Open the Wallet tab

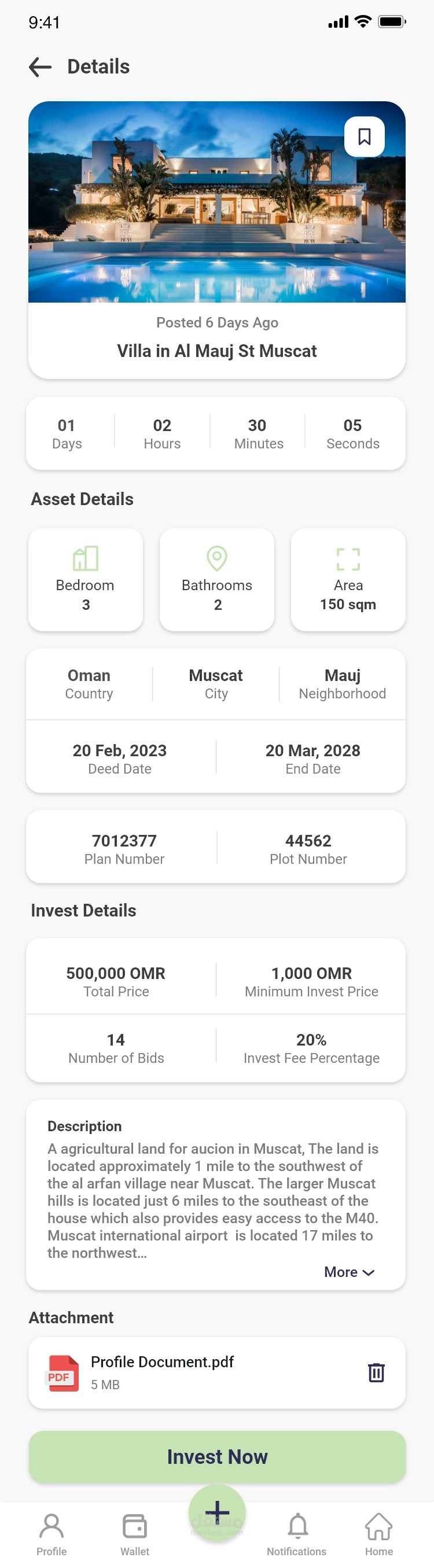(134, 1534)
